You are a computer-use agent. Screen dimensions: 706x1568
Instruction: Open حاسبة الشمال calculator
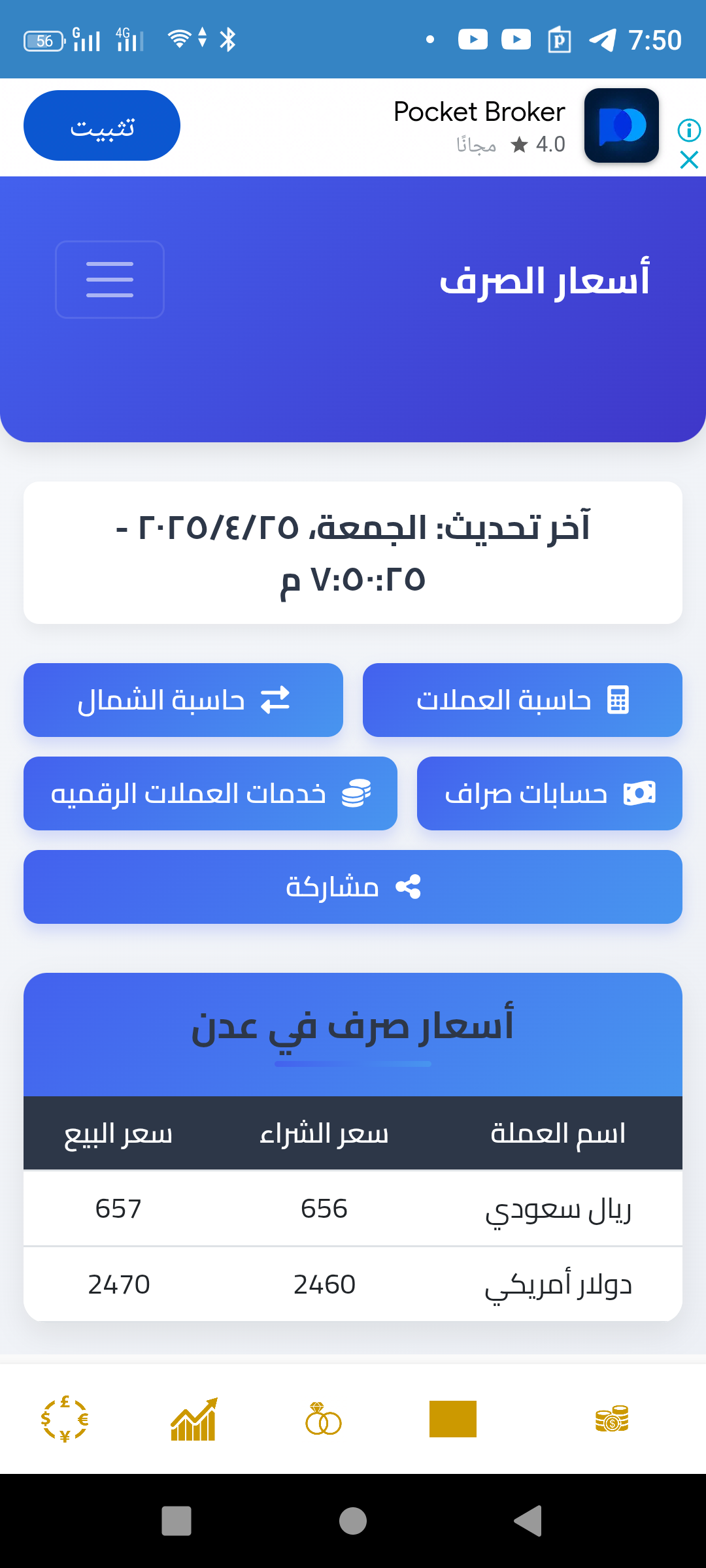[183, 700]
